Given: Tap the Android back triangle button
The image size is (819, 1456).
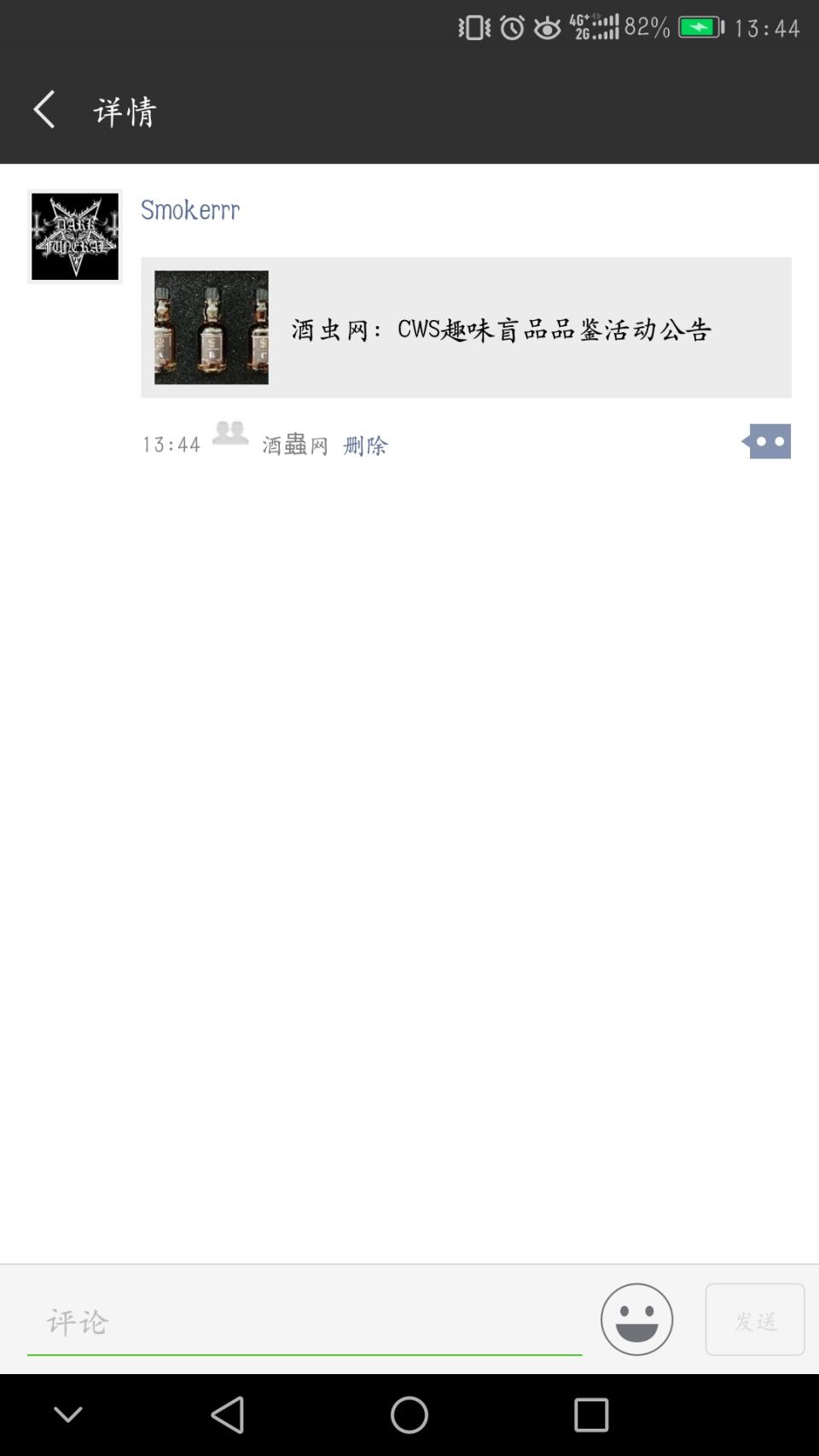Looking at the screenshot, I should pos(225,1414).
